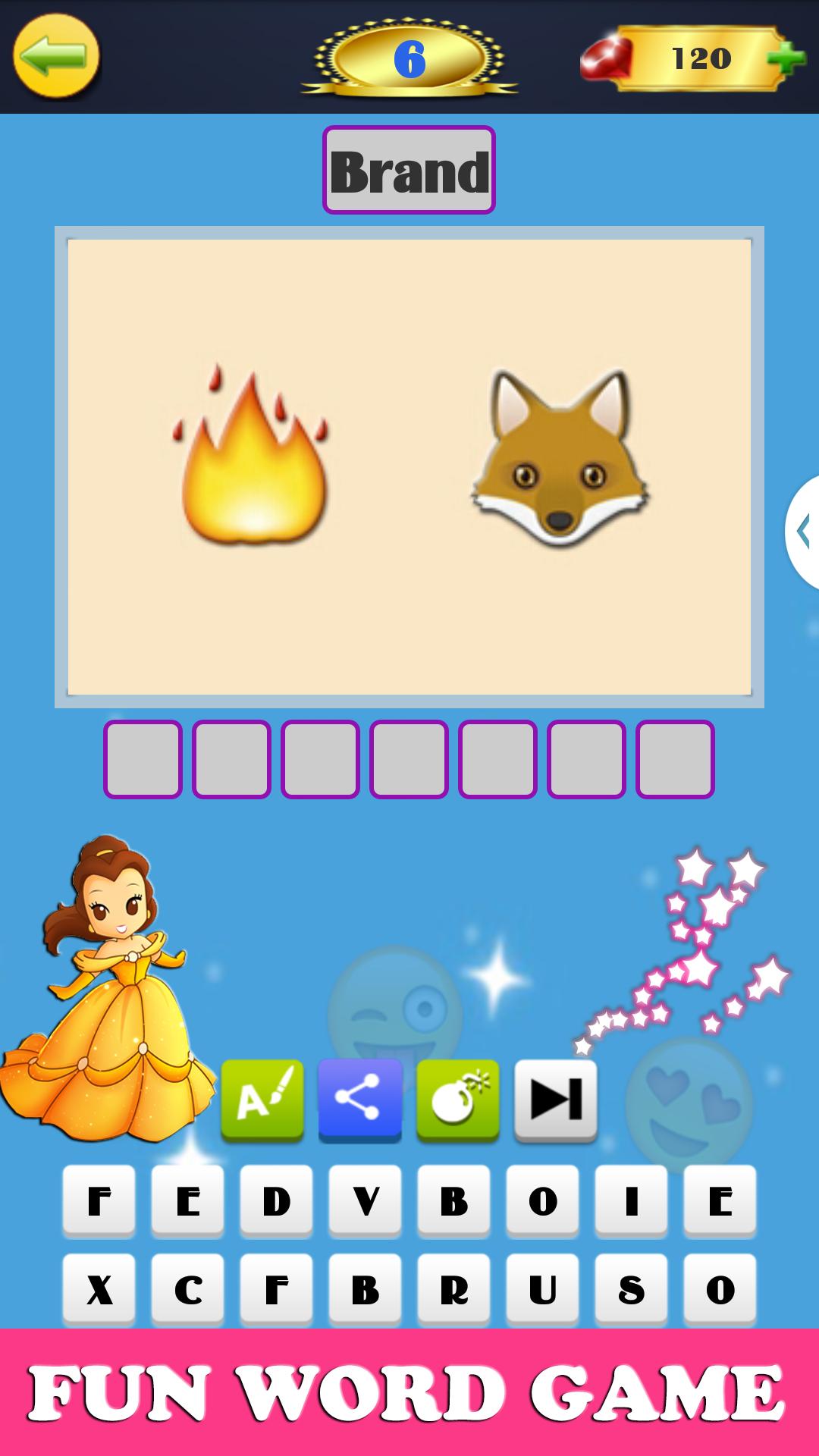Select the letter D tile
This screenshot has width=819, height=1456.
pos(276,1201)
